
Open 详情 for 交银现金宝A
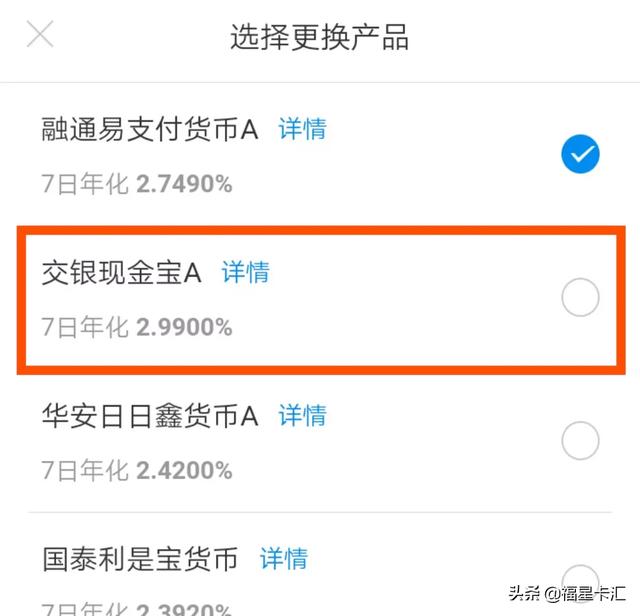tap(245, 272)
